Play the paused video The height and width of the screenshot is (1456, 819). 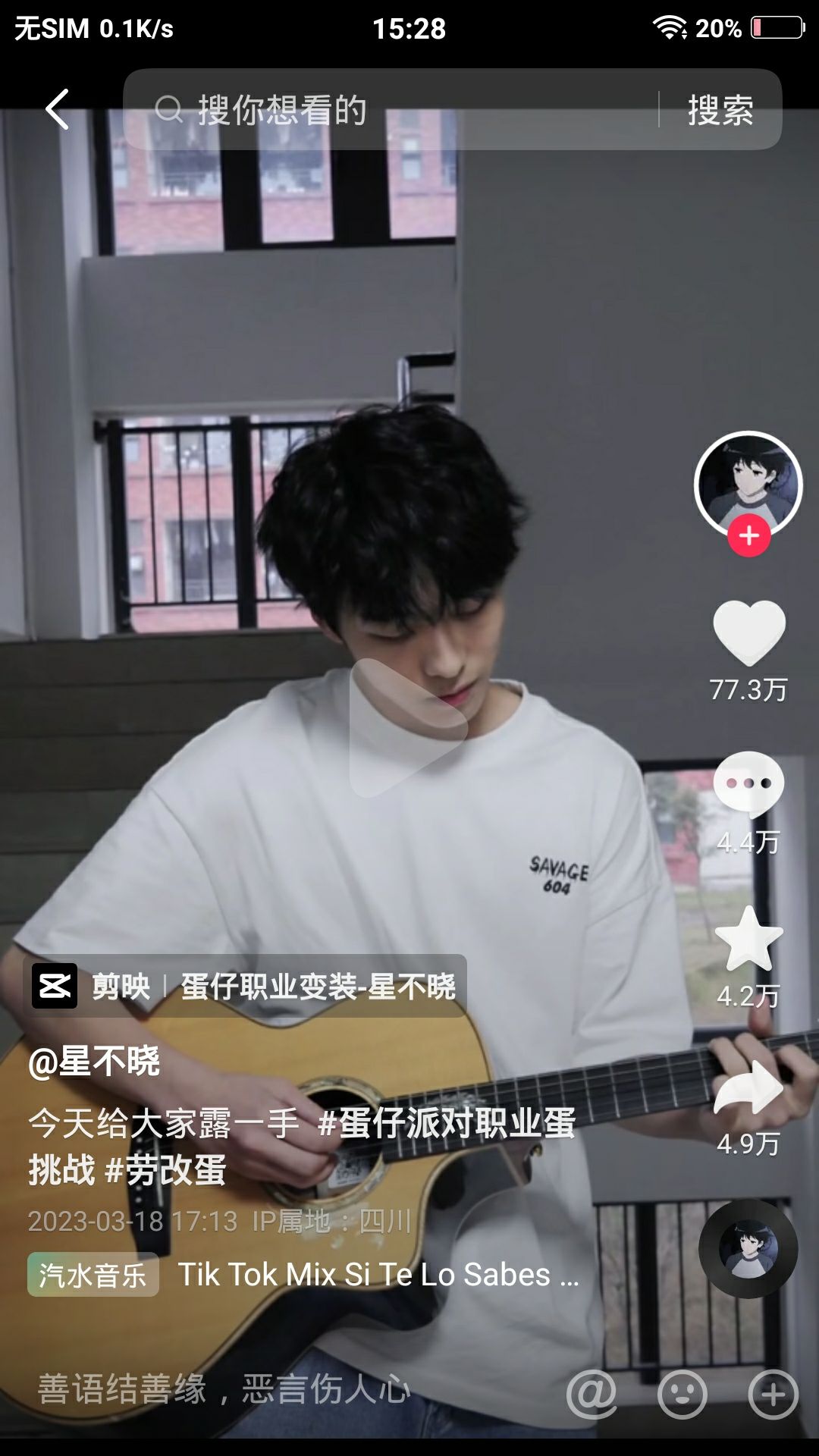(406, 728)
